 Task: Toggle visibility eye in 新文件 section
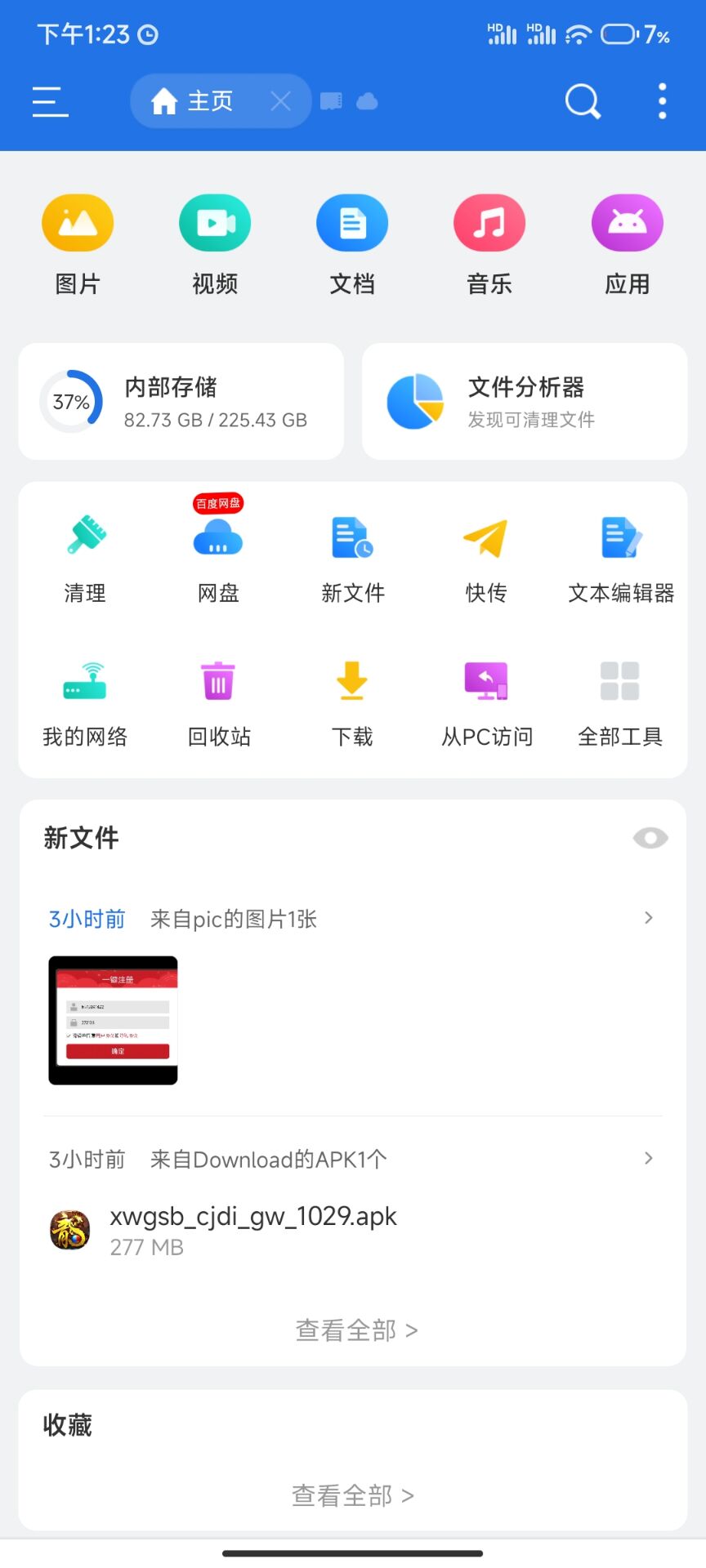[x=650, y=838]
